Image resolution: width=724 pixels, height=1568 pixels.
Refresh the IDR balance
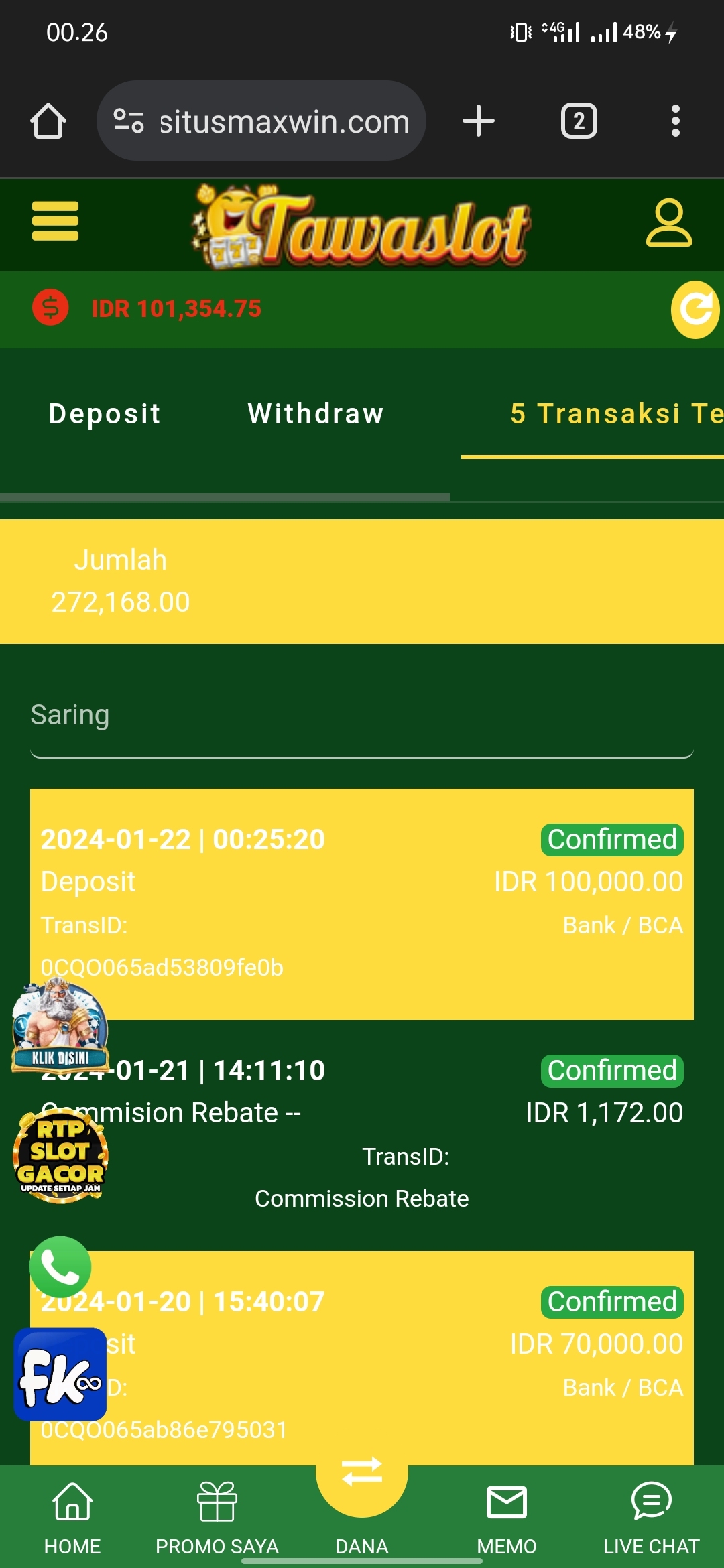[x=695, y=310]
